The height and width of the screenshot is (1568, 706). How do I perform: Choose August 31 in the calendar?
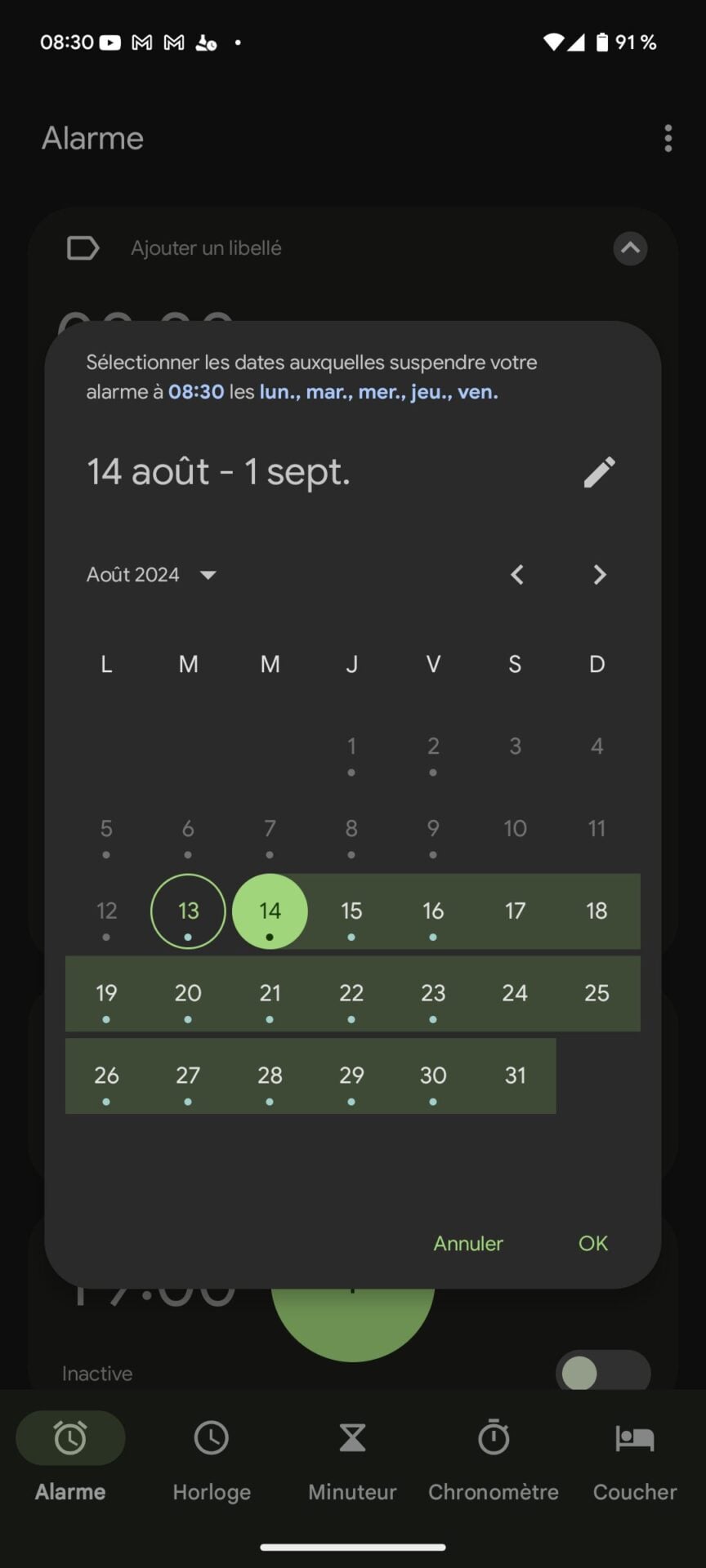(x=515, y=1076)
